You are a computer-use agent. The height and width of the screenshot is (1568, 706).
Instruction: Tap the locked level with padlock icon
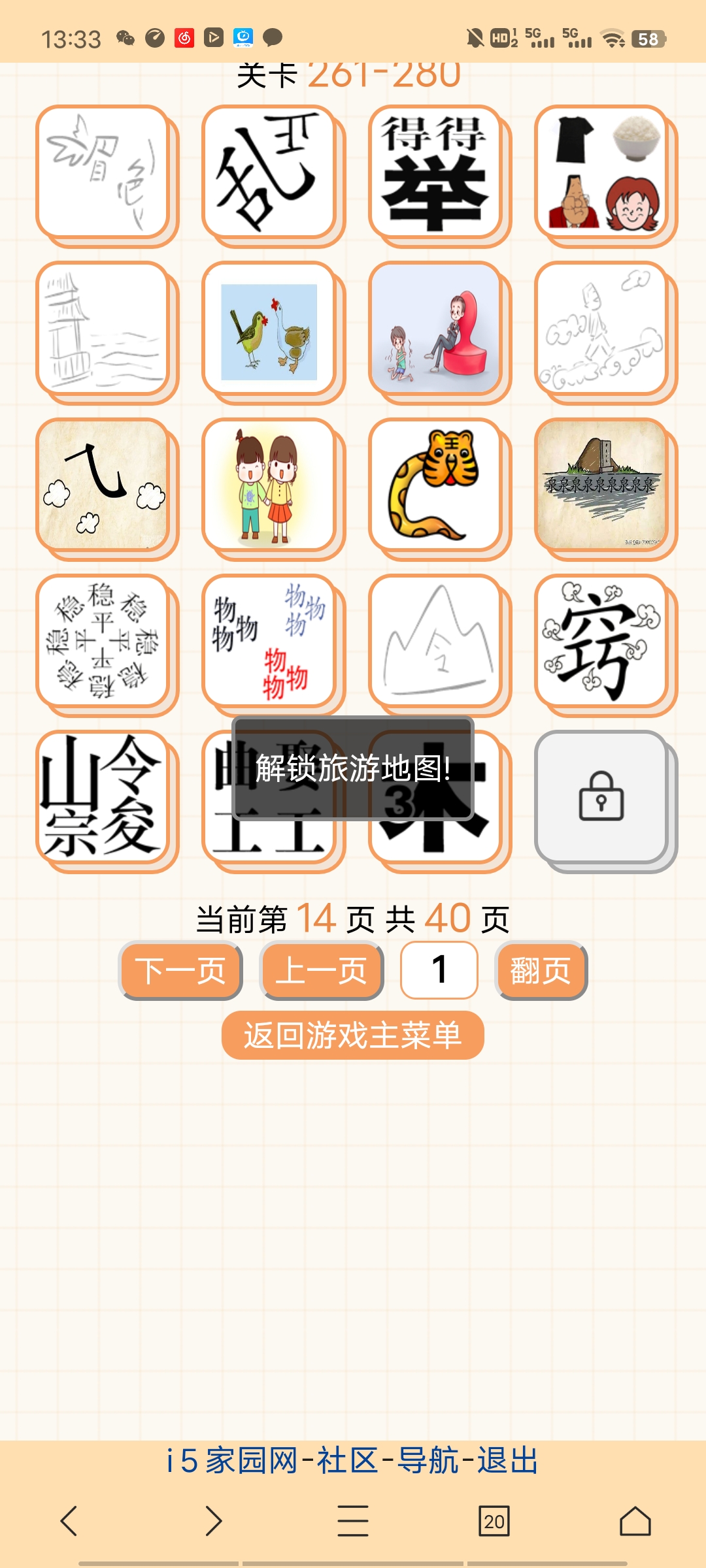601,800
